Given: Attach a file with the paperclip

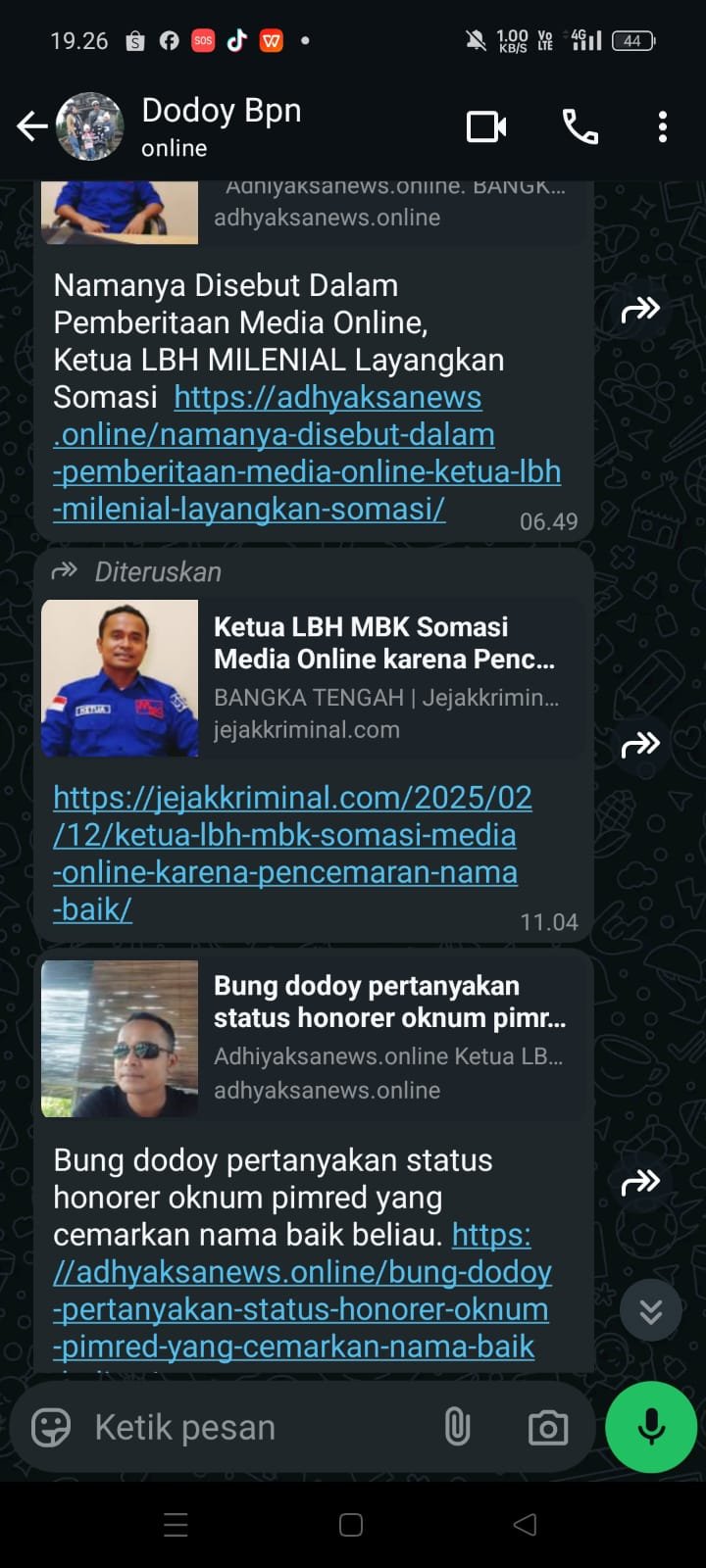Looking at the screenshot, I should pos(457,1427).
